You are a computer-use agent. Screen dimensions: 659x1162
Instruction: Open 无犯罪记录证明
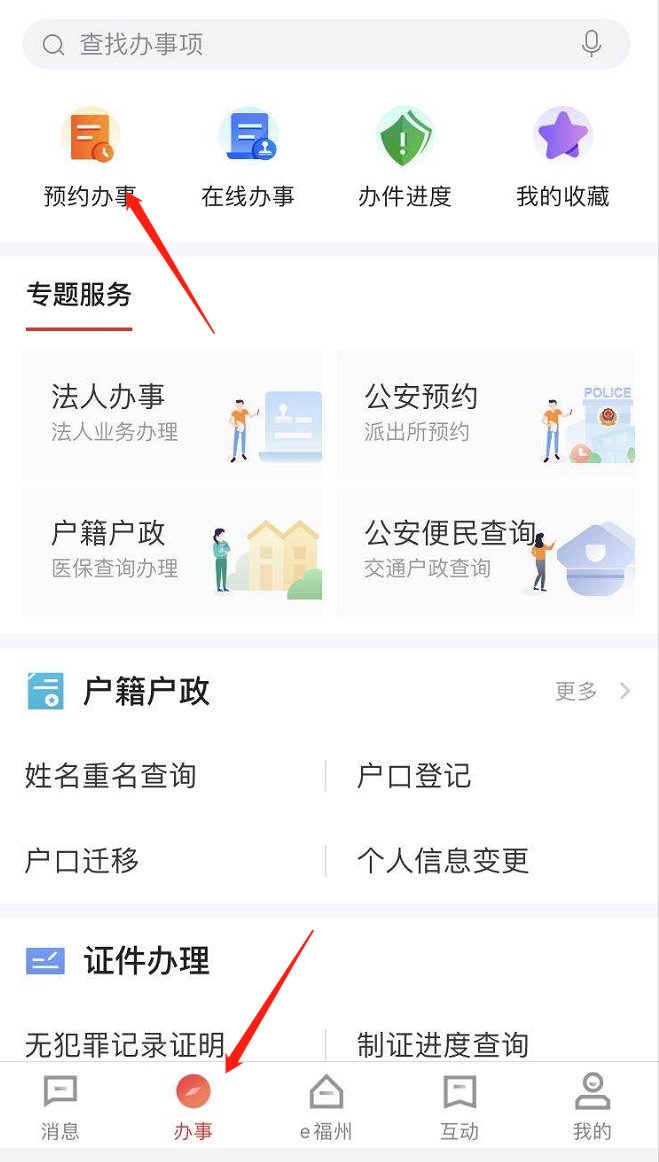pyautogui.click(x=125, y=1044)
